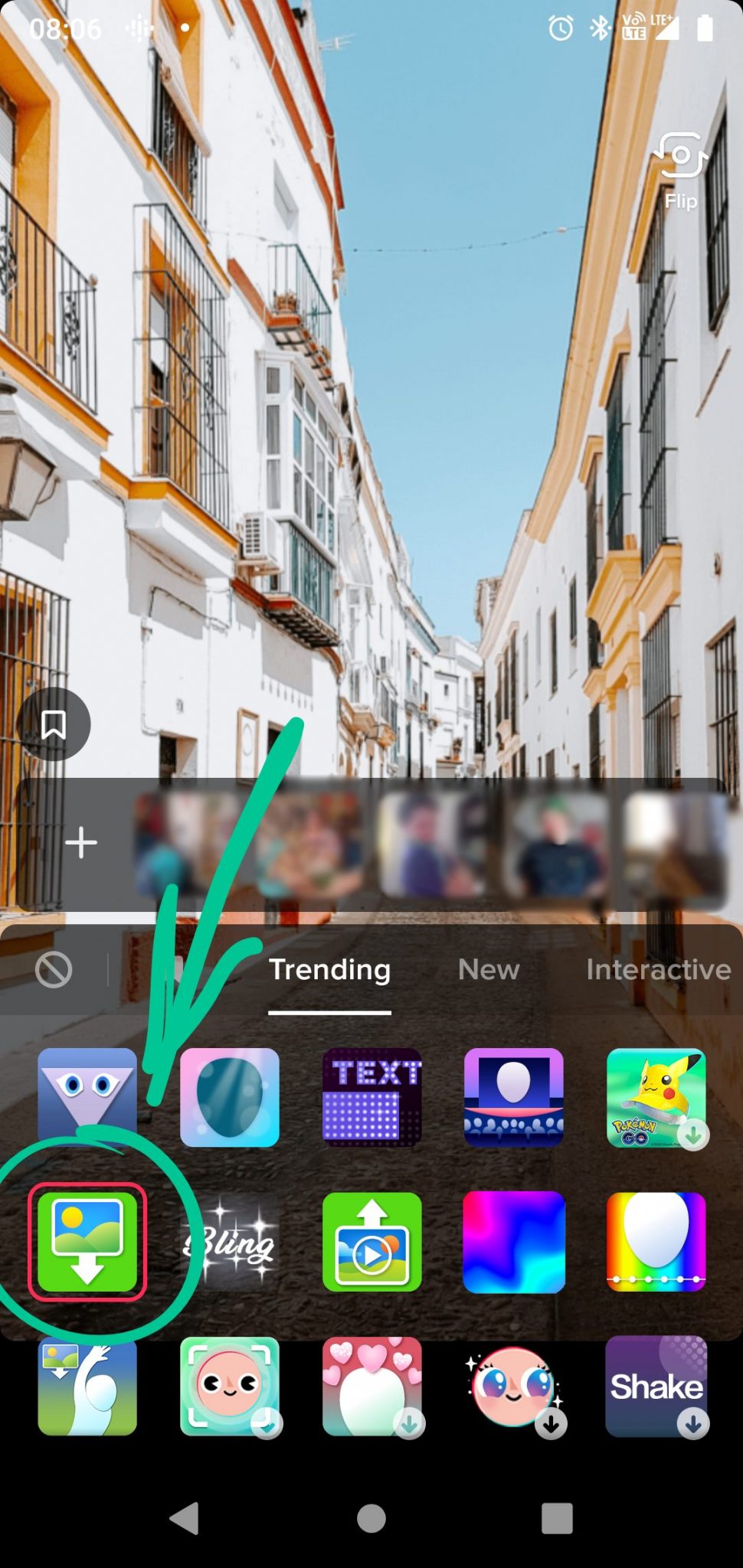
Task: Open recent apps from navigation bar
Action: (557, 1517)
